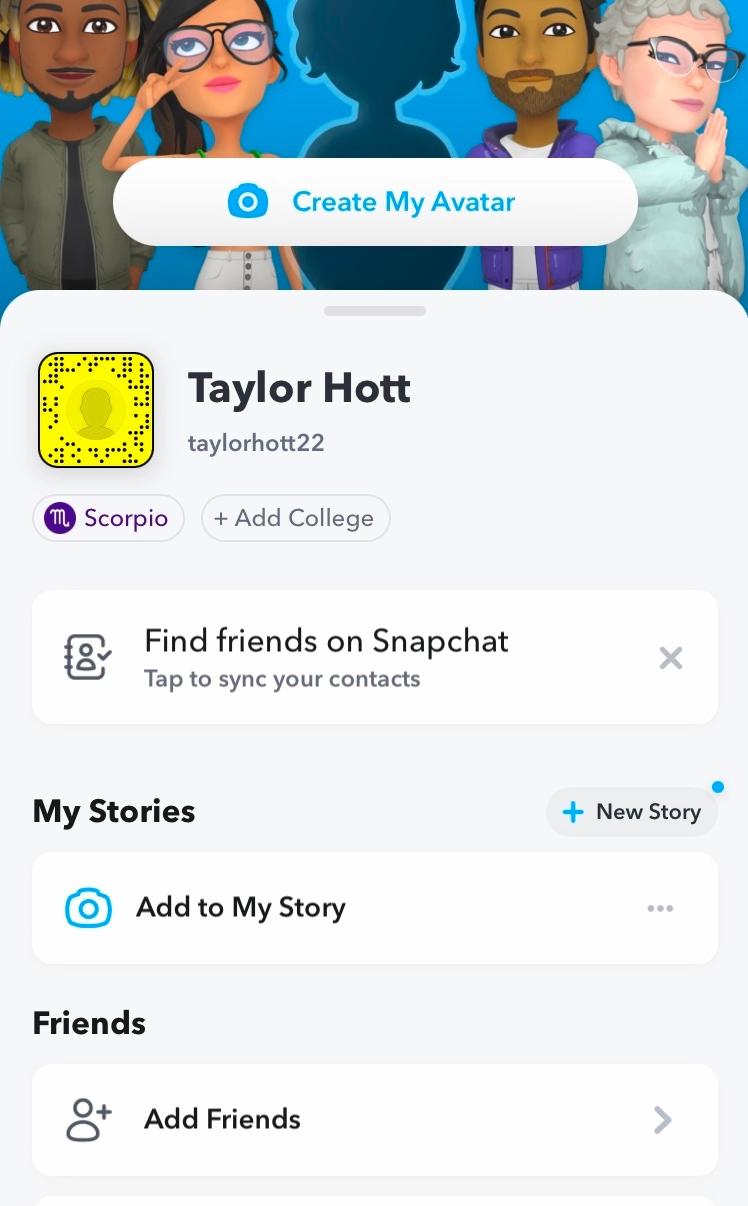Tap Create My Avatar button
This screenshot has width=748, height=1206.
375,202
